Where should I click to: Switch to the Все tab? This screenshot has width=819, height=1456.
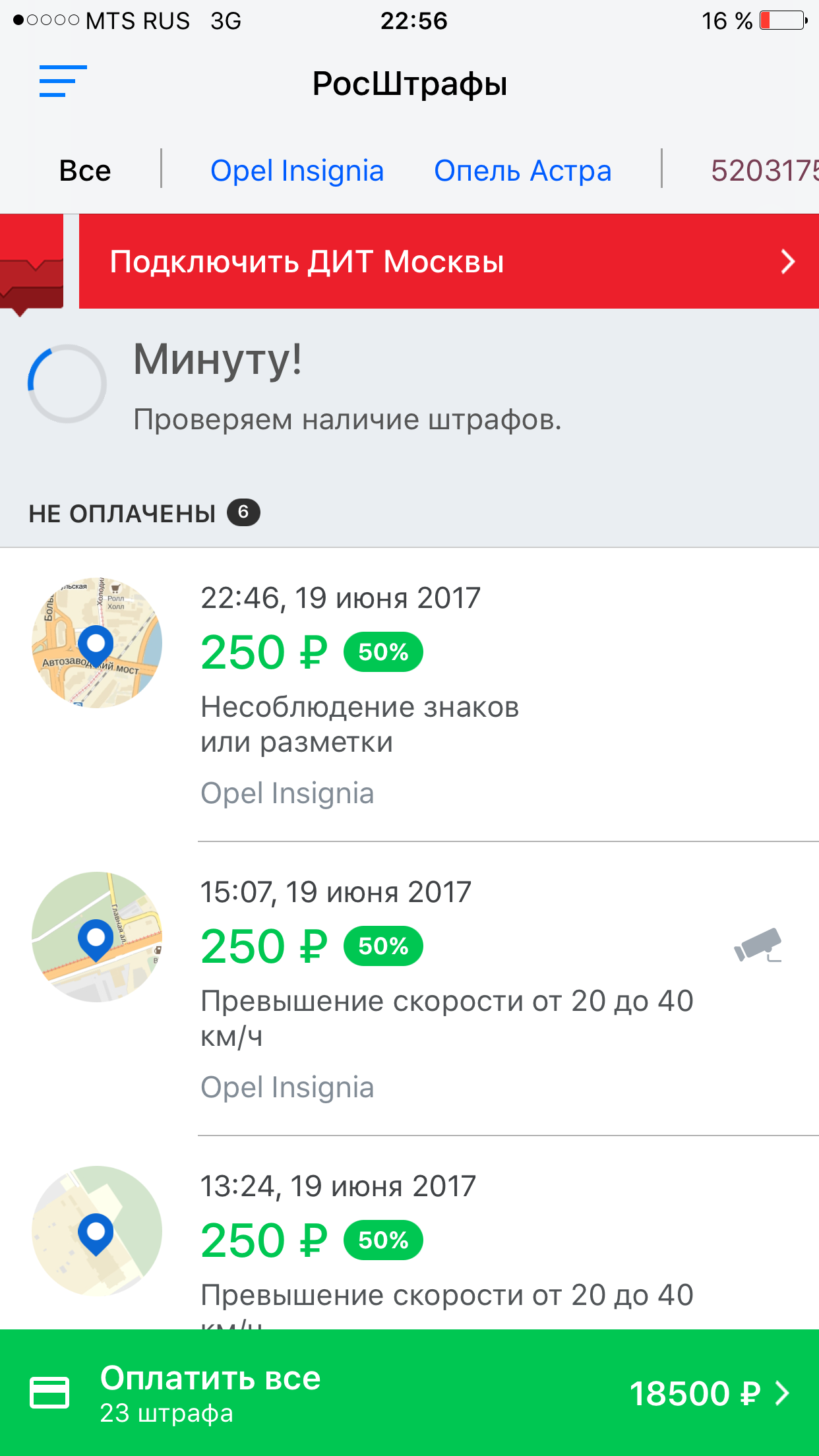point(85,171)
